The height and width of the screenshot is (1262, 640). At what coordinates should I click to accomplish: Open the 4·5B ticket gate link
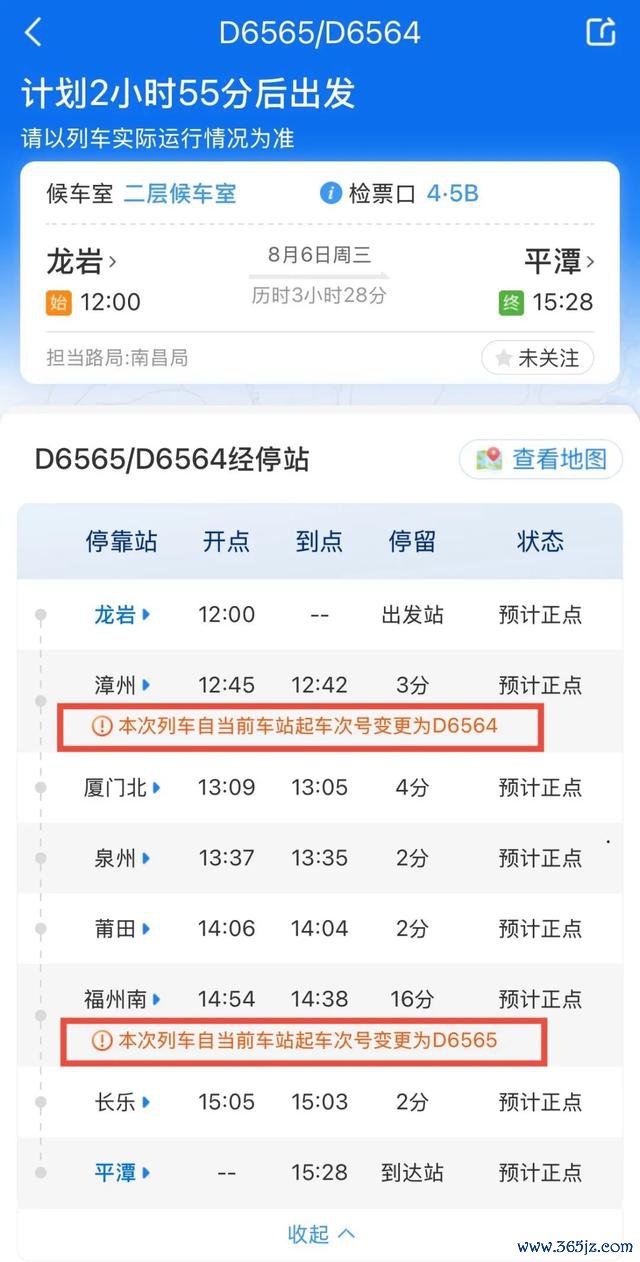[453, 193]
